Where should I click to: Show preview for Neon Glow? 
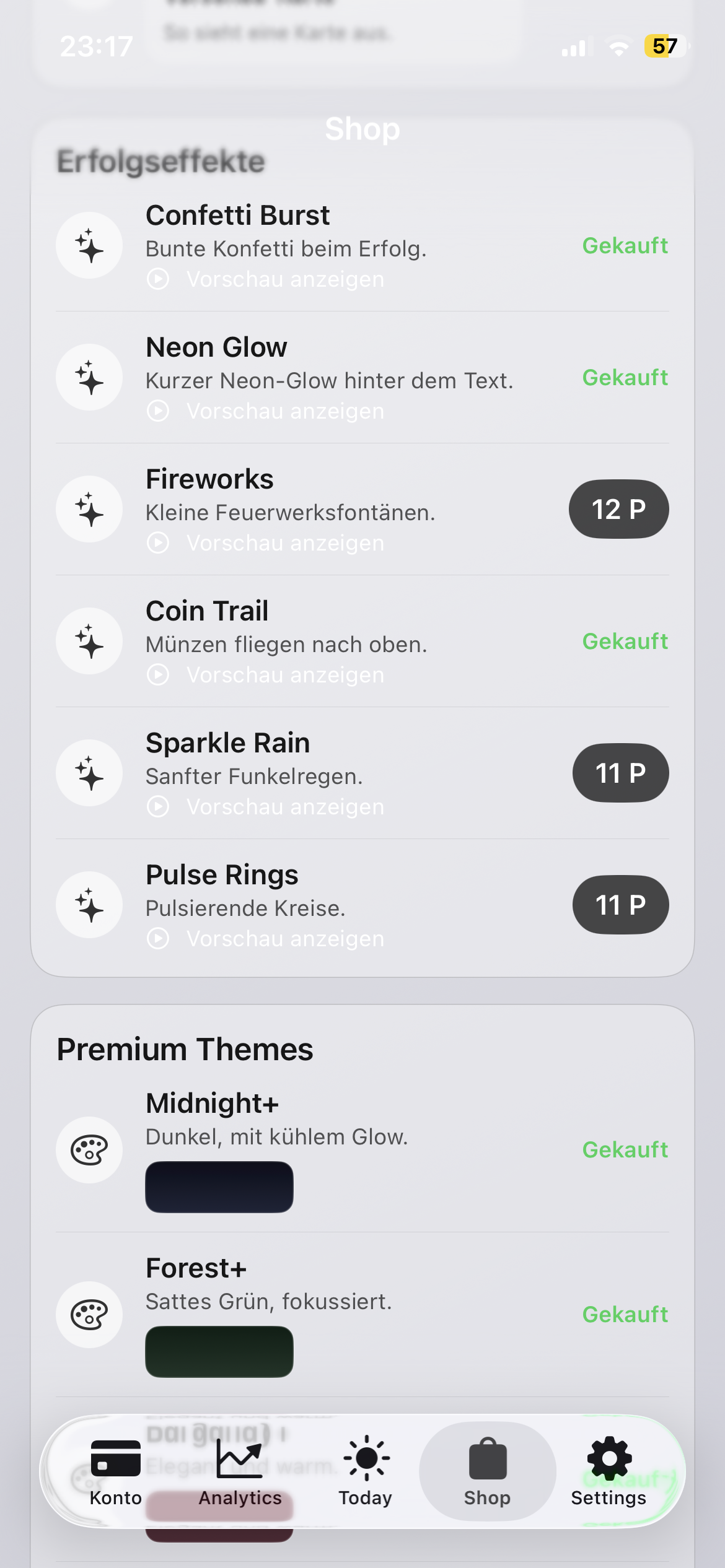click(266, 411)
